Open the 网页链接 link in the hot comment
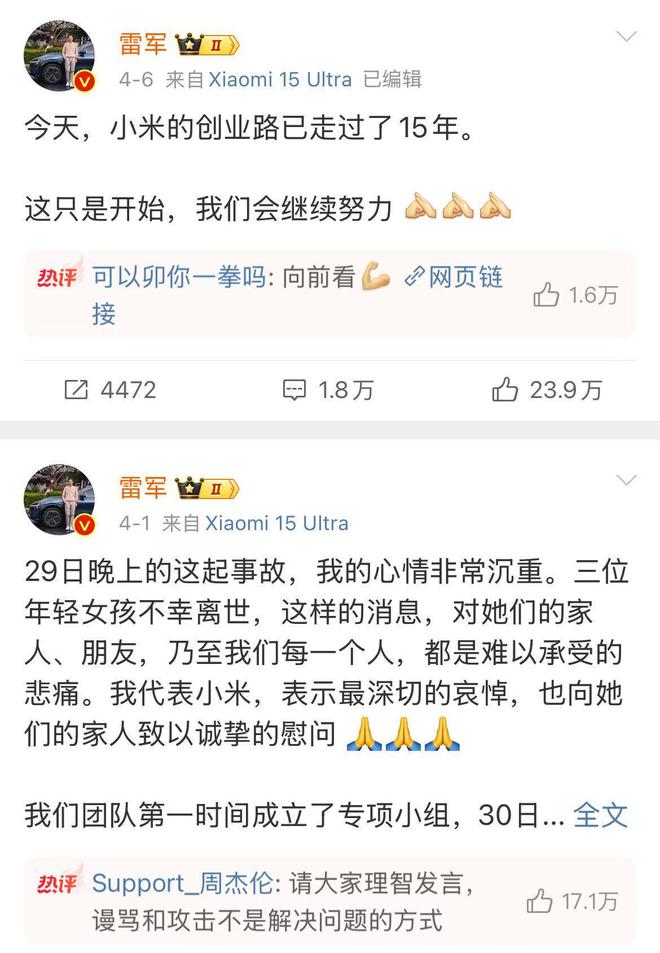This screenshot has height=953, width=660. tap(453, 277)
